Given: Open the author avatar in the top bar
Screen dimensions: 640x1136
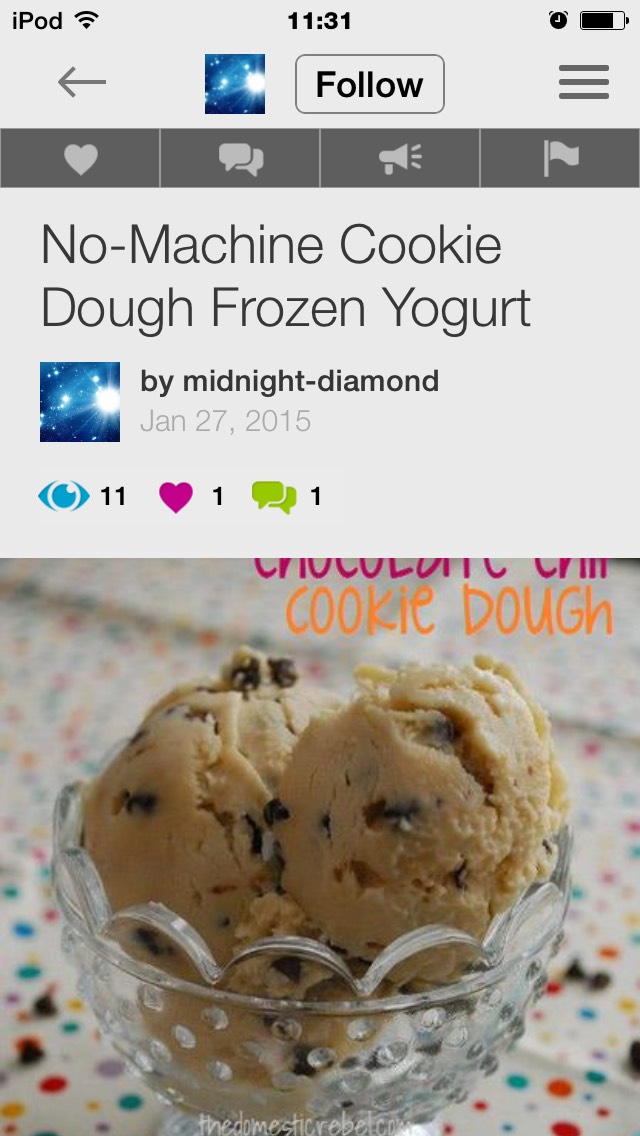Looking at the screenshot, I should [235, 84].
